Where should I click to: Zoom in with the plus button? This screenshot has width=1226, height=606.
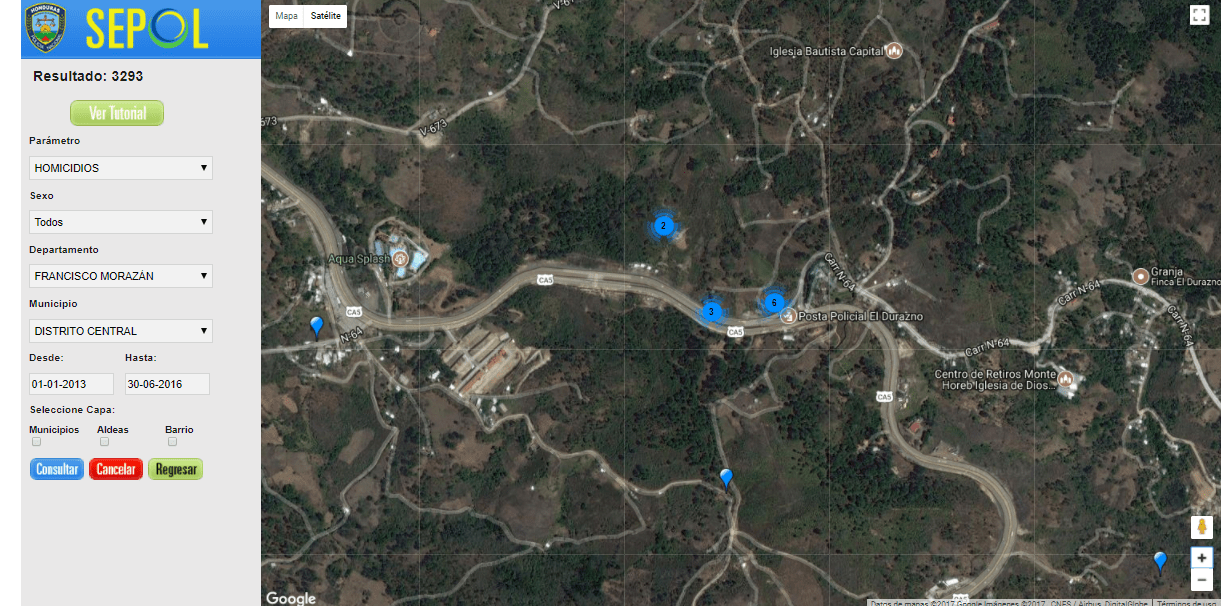(x=1201, y=557)
